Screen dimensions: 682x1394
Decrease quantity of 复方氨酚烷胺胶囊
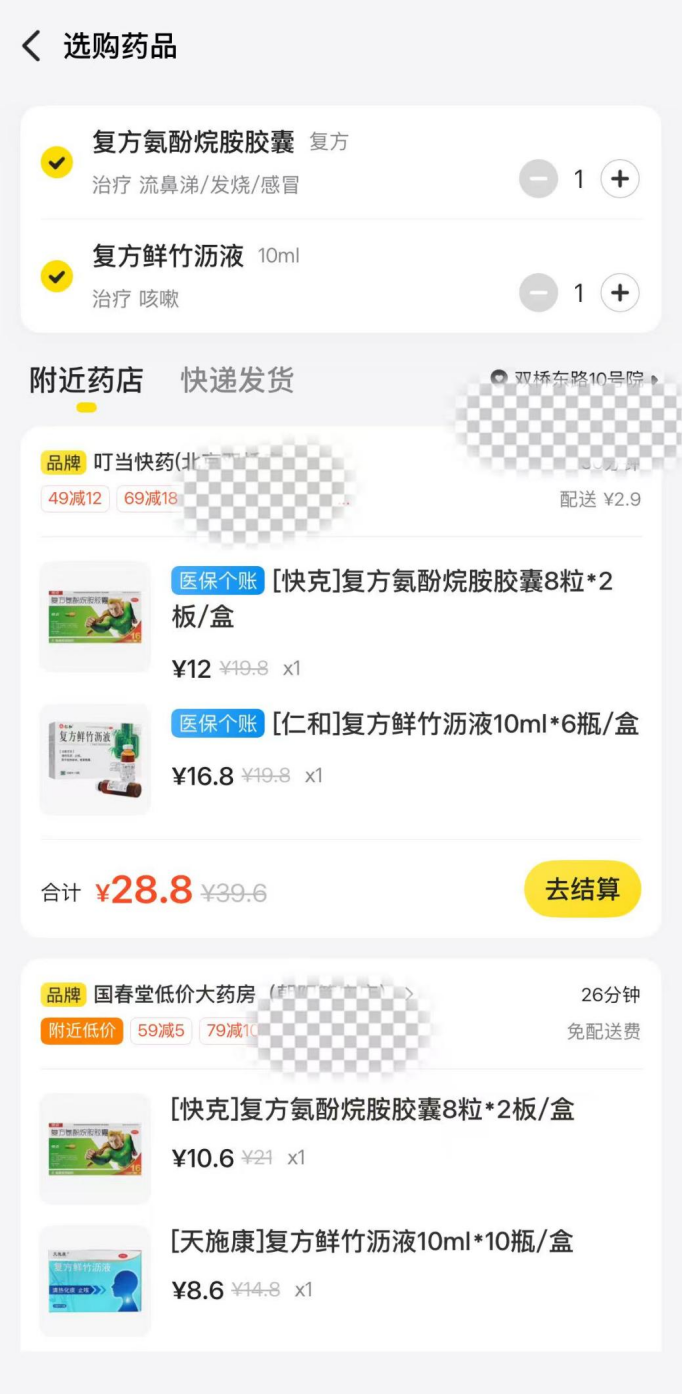point(538,179)
